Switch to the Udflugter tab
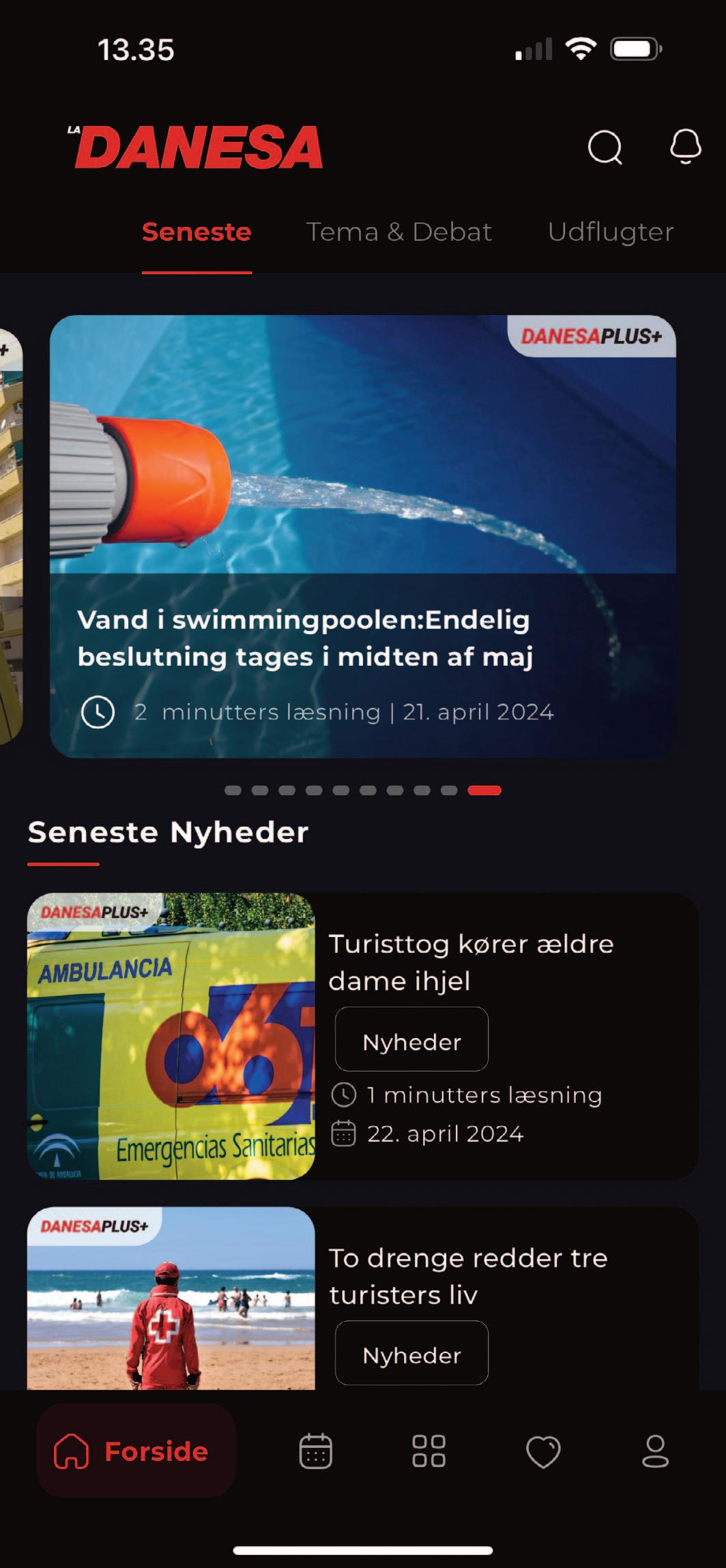Image resolution: width=726 pixels, height=1568 pixels. pyautogui.click(x=610, y=232)
